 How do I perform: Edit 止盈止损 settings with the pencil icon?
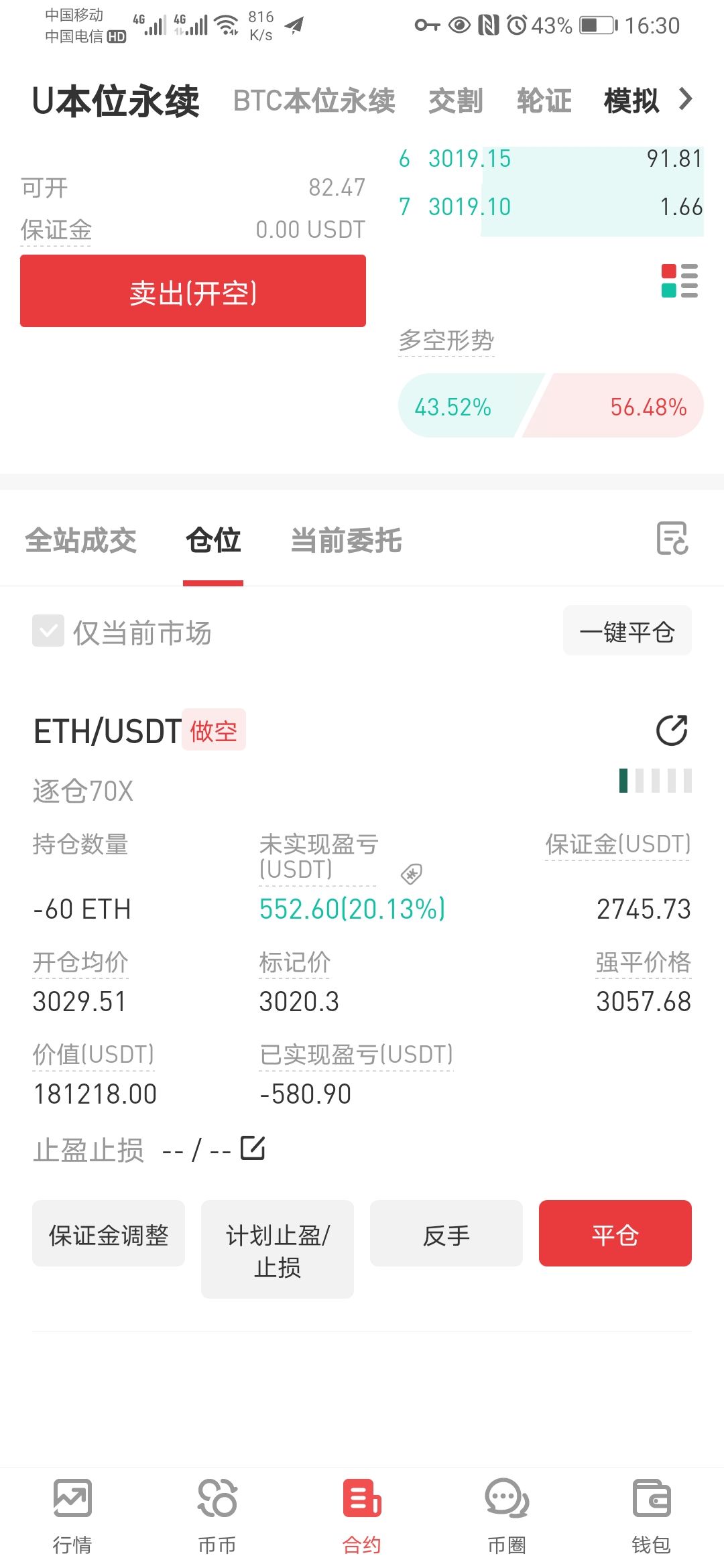(x=253, y=1148)
